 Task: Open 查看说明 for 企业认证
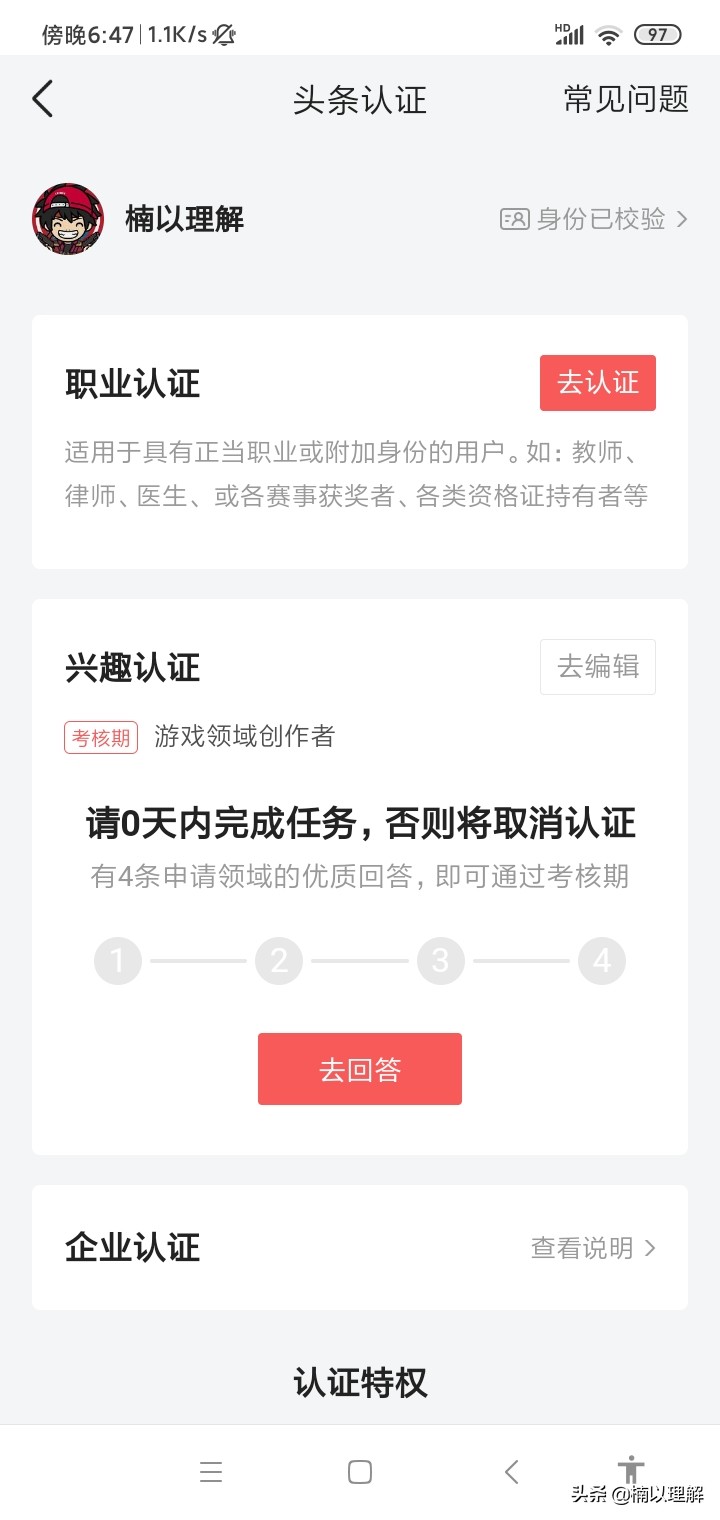pos(593,1248)
